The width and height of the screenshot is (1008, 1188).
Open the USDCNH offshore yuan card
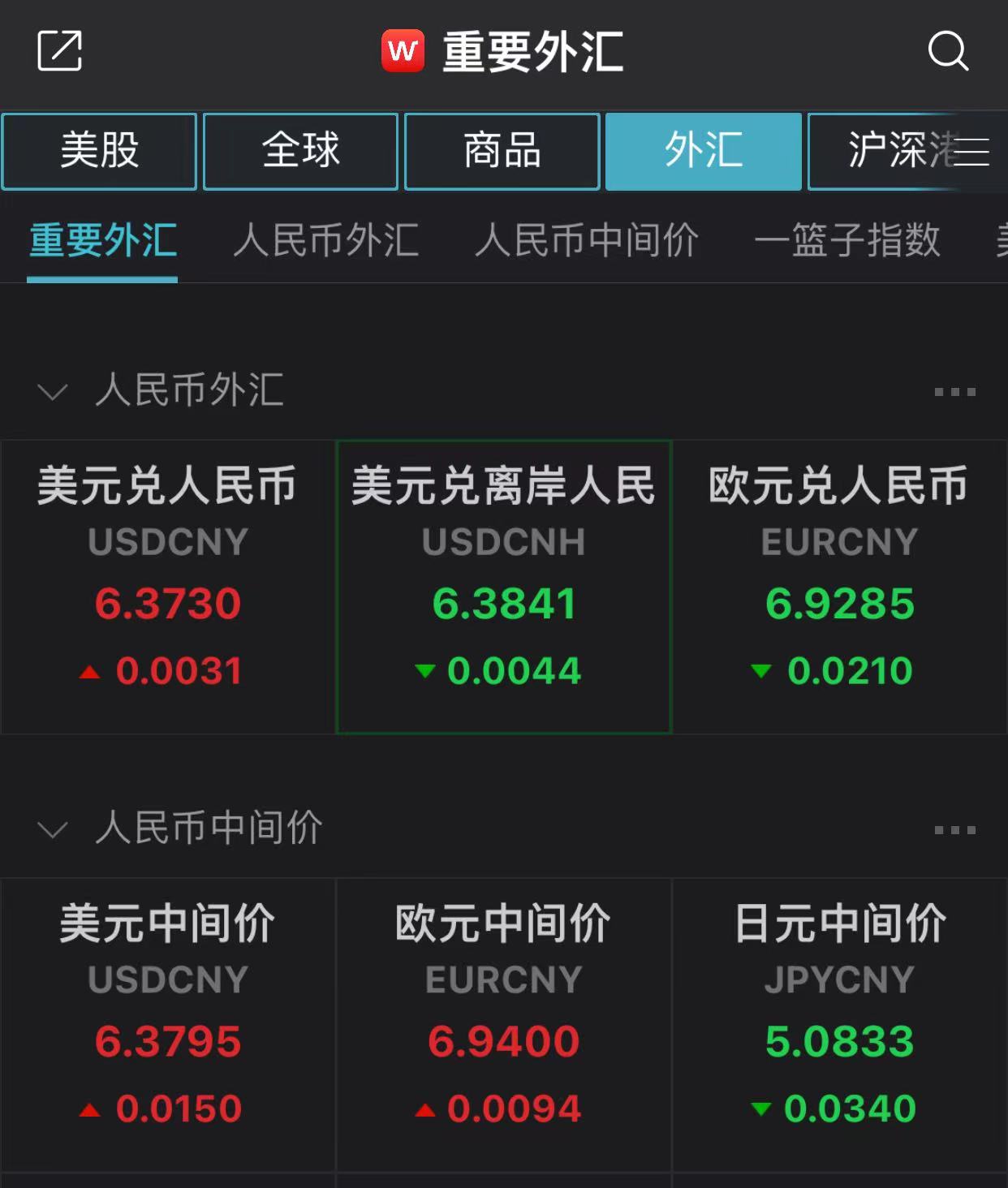point(503,587)
